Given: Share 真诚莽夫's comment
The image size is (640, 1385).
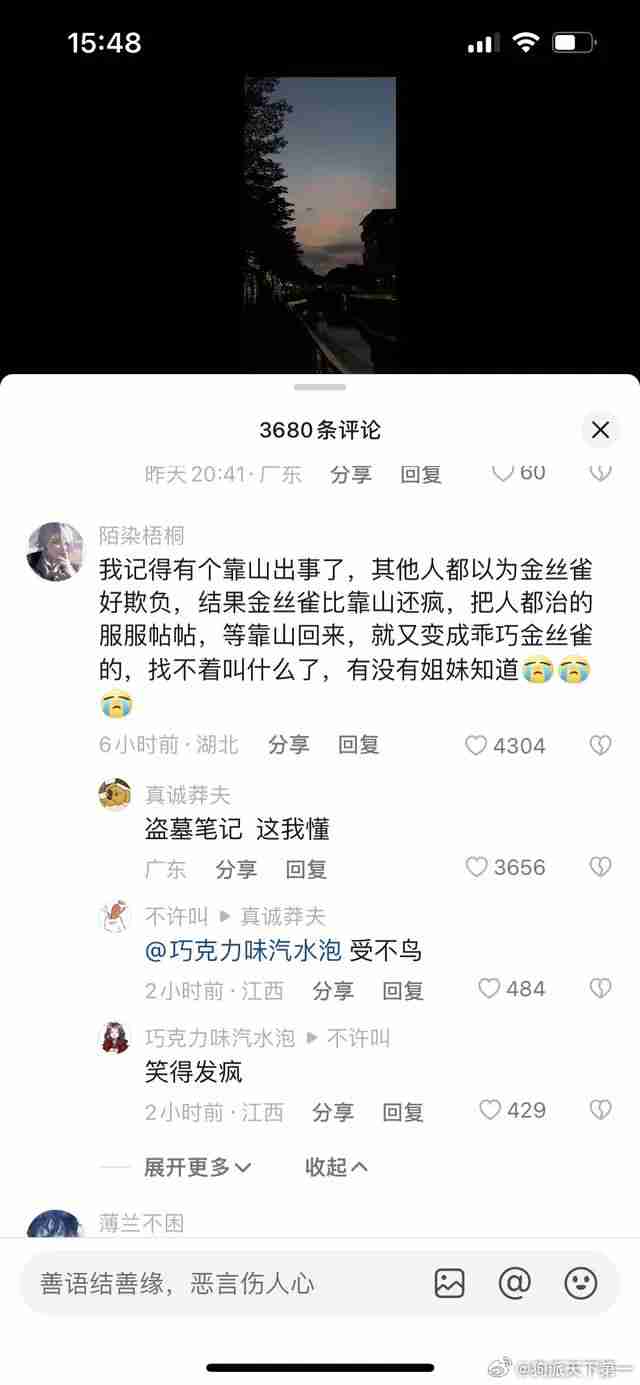Looking at the screenshot, I should [236, 869].
